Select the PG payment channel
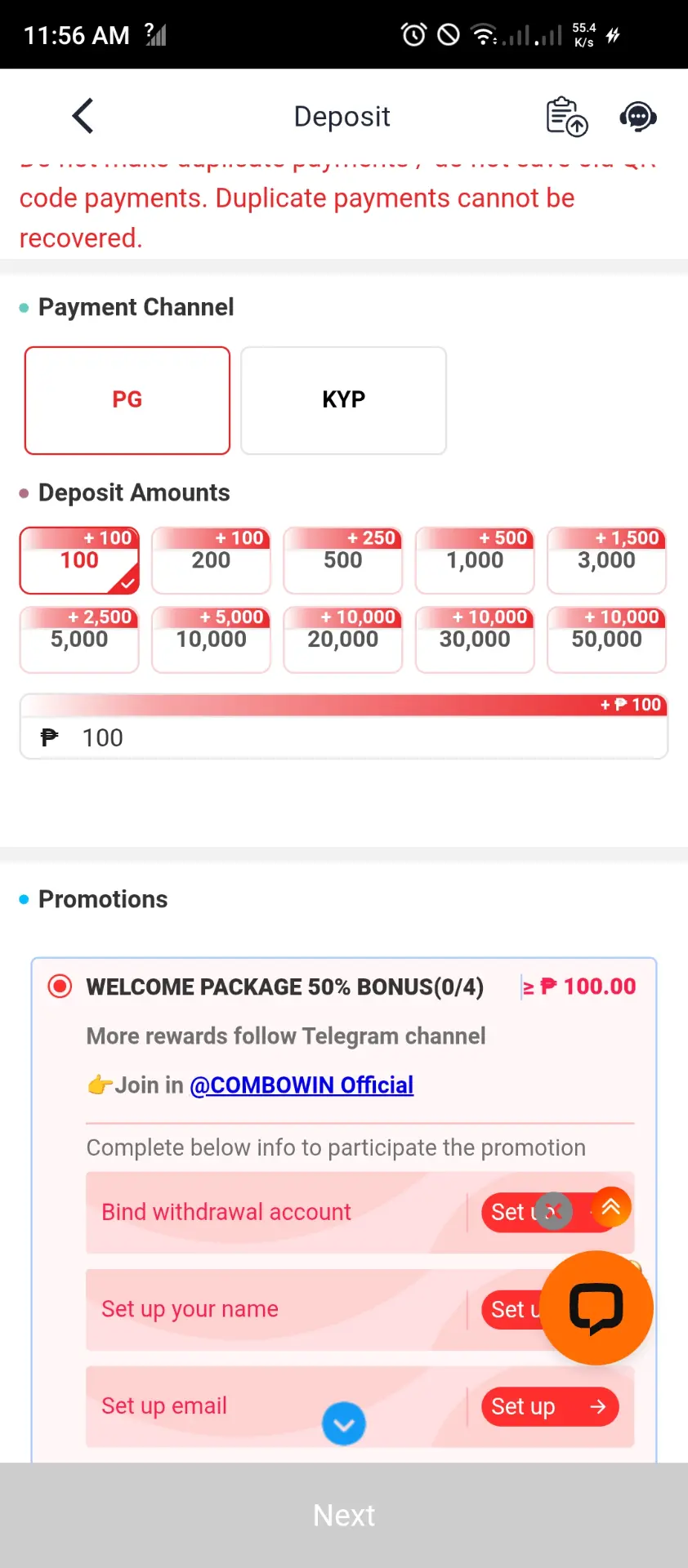 tap(127, 400)
